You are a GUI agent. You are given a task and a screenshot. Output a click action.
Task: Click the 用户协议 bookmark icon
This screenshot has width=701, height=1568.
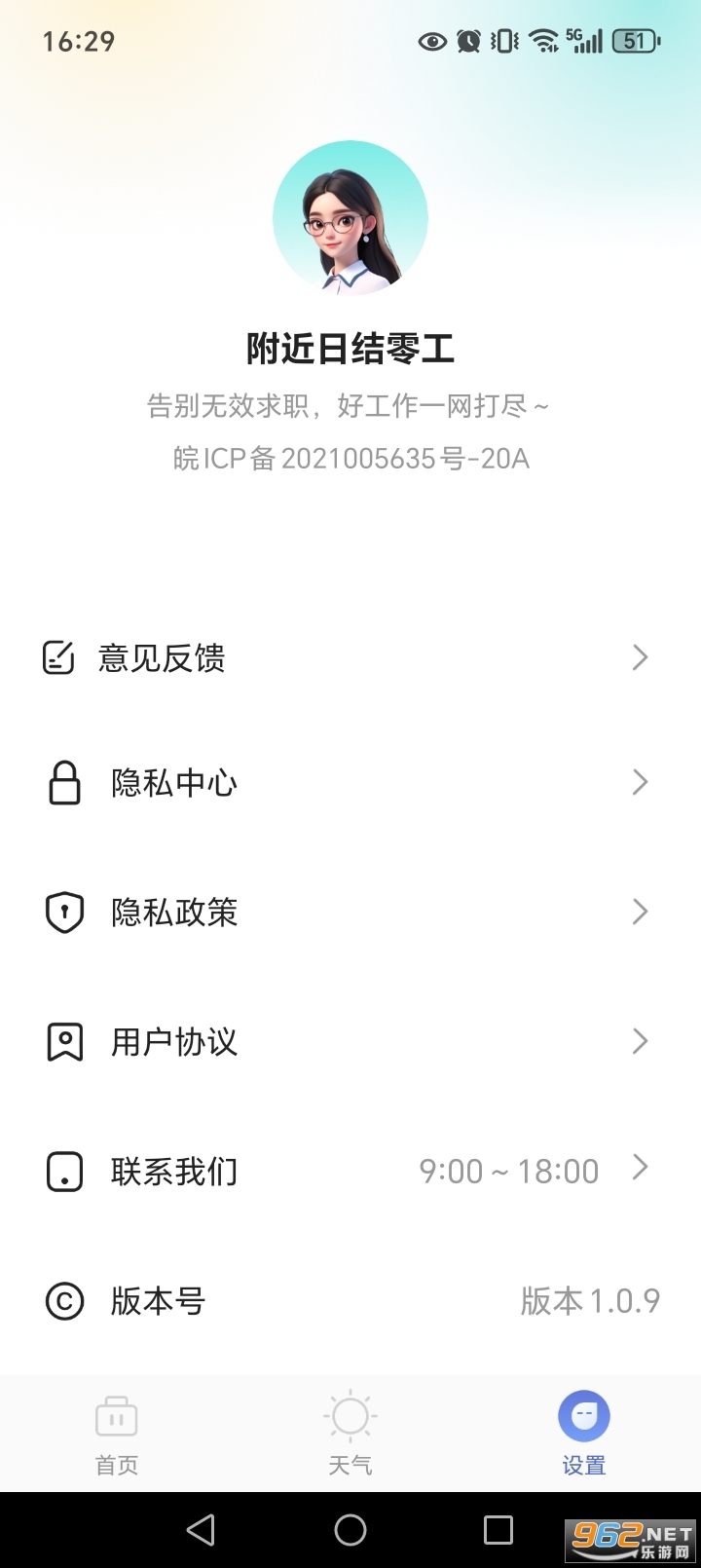point(62,1041)
